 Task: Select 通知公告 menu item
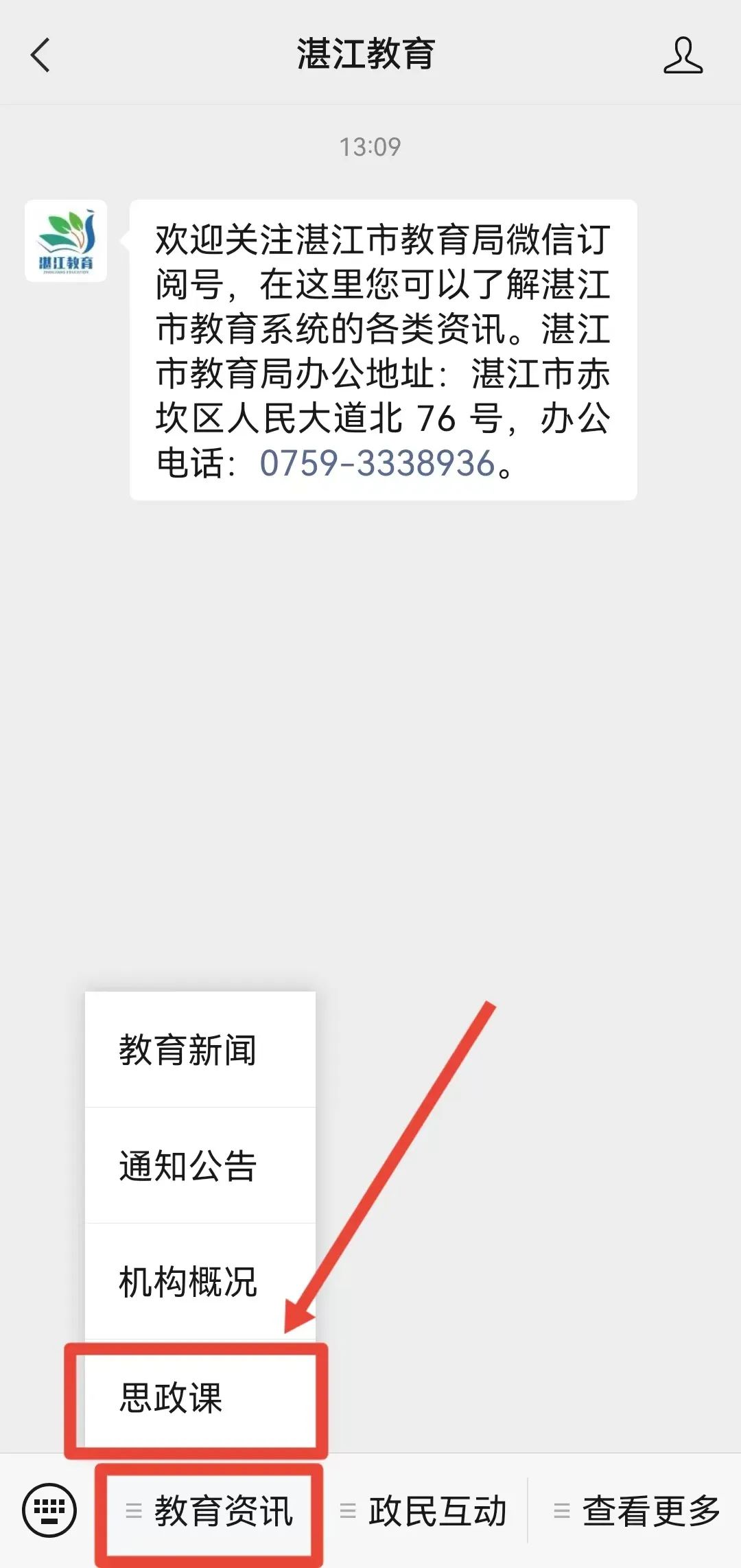point(188,1166)
